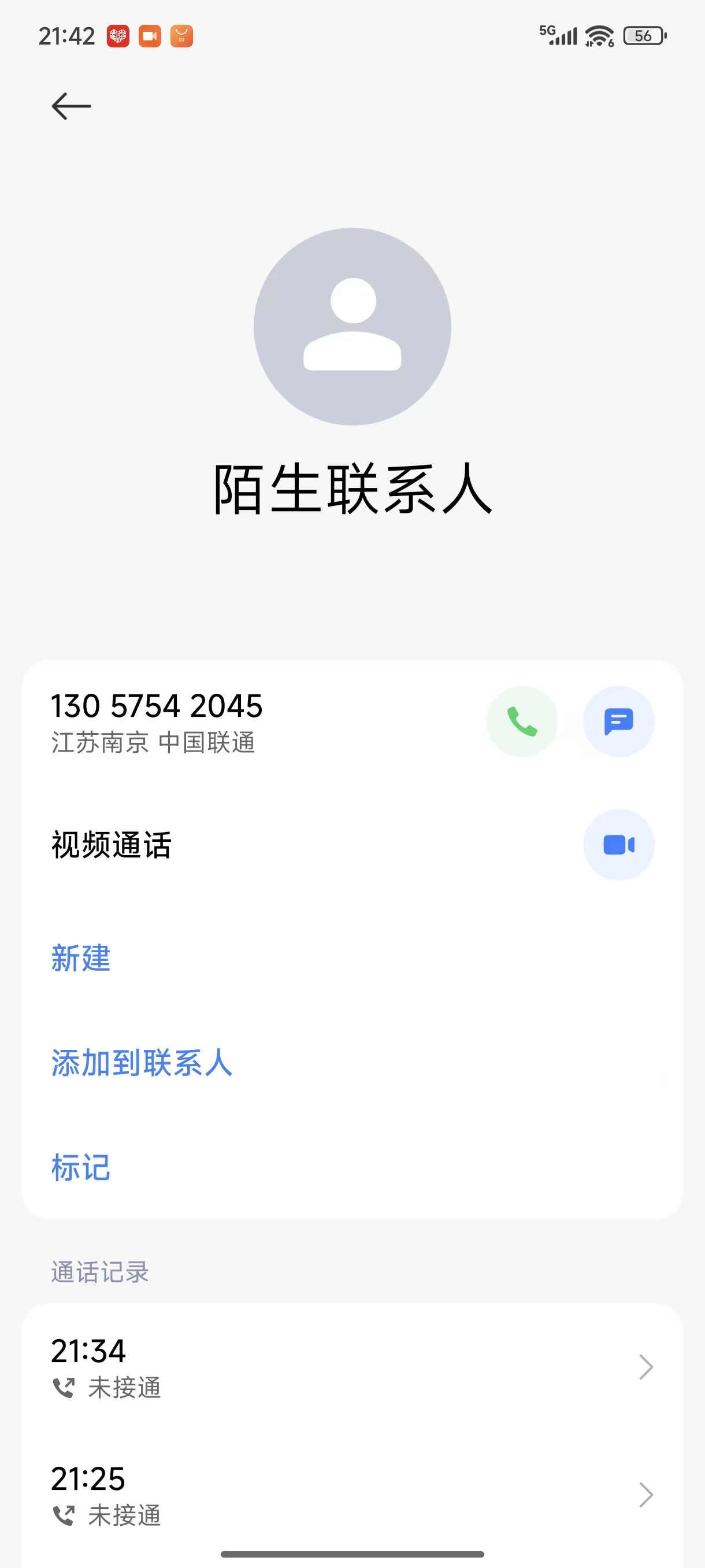Viewport: 705px width, 1568px height.
Task: Select 添加到联系人
Action: (x=142, y=1063)
